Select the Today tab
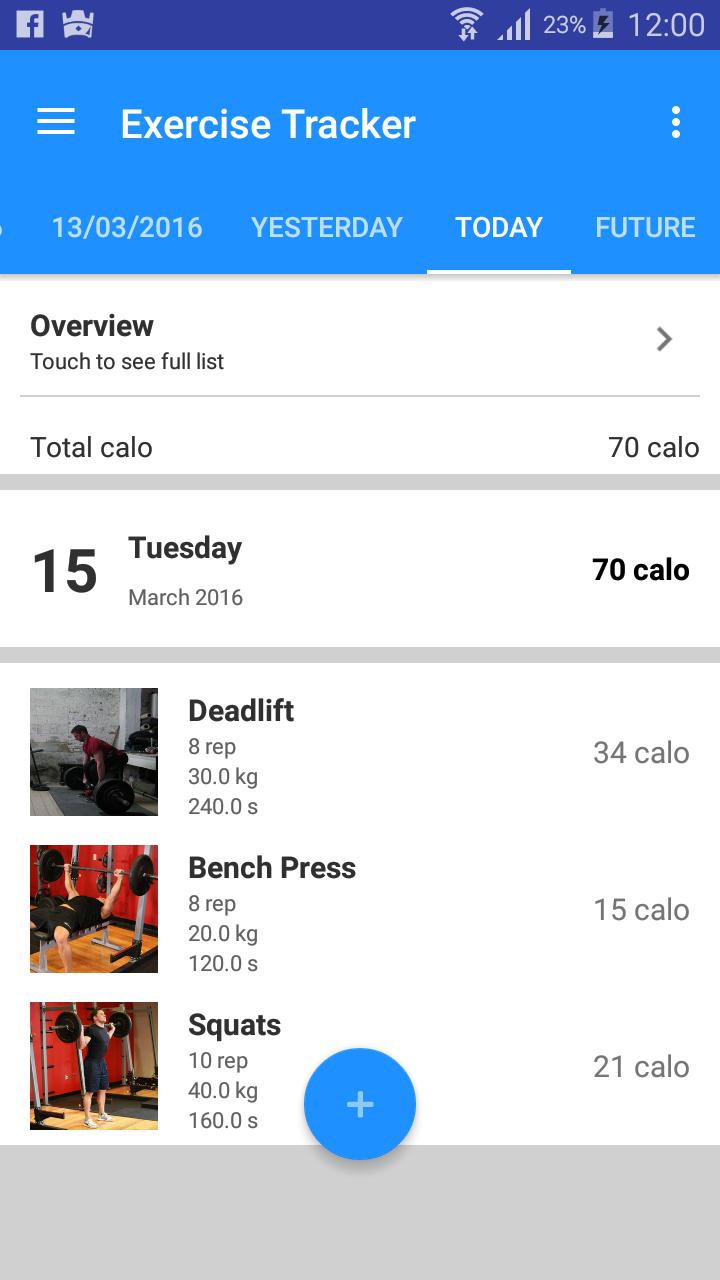This screenshot has height=1280, width=720. (x=498, y=228)
